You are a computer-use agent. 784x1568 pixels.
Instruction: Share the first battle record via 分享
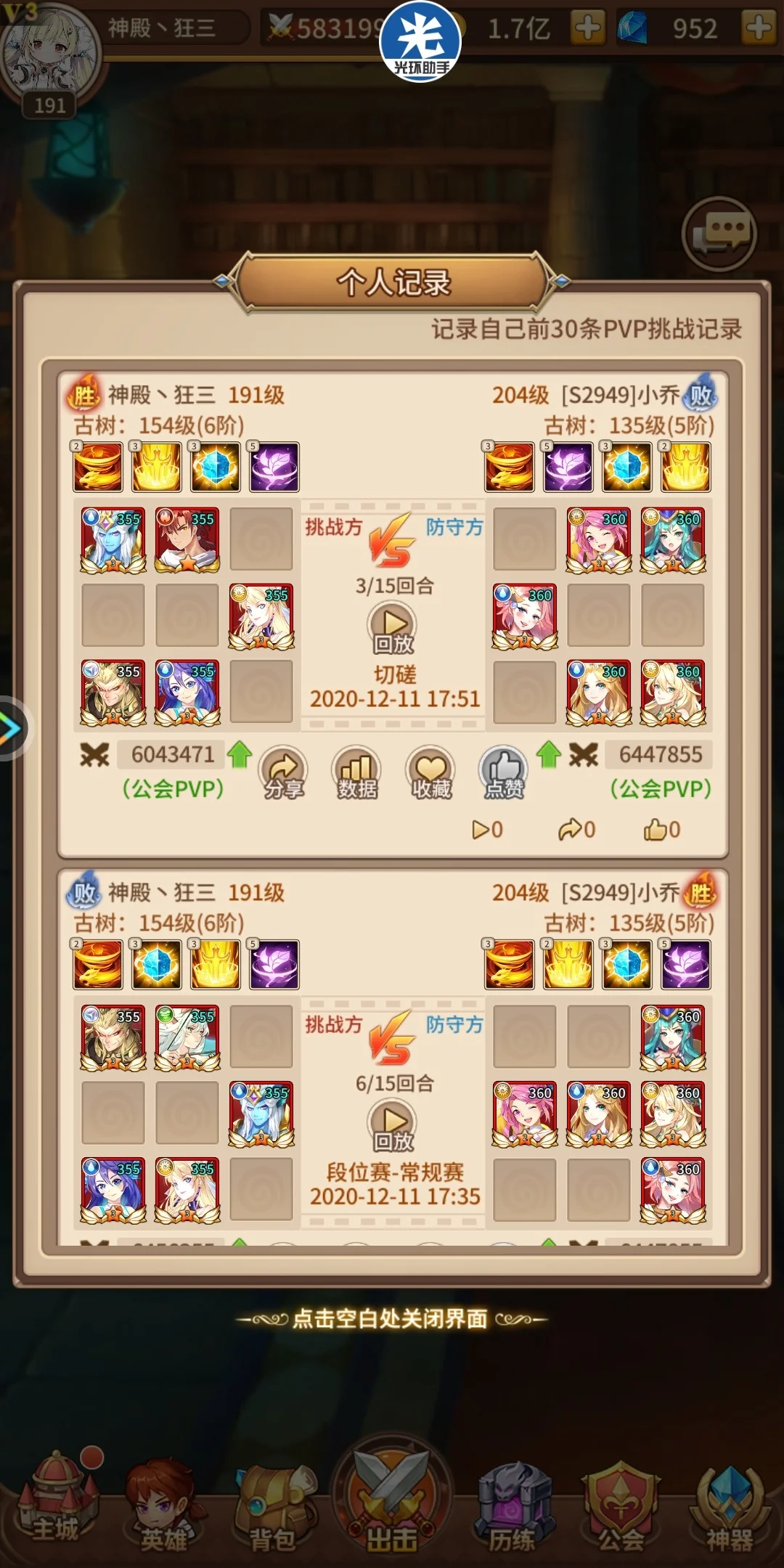pyautogui.click(x=284, y=773)
